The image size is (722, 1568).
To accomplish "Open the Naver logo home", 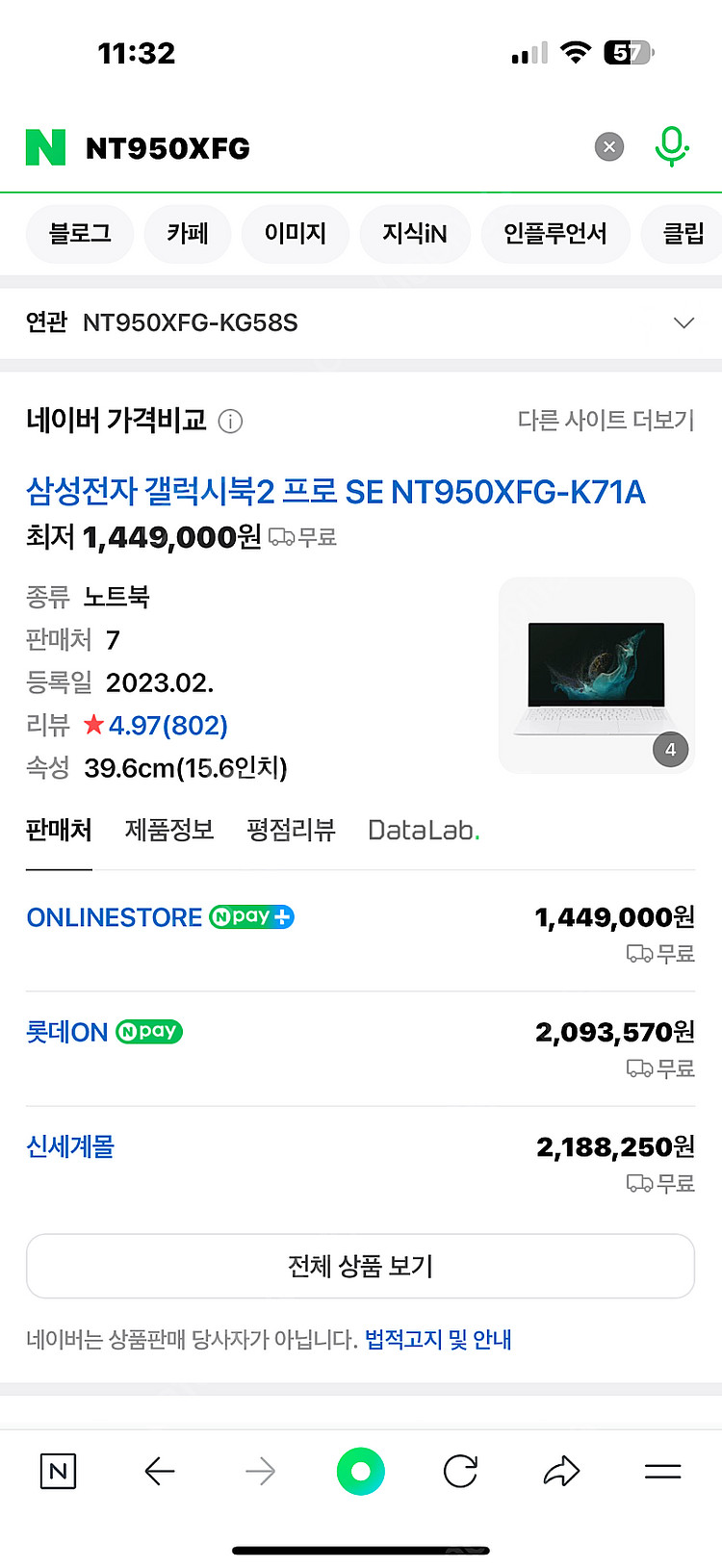I will pos(45,147).
